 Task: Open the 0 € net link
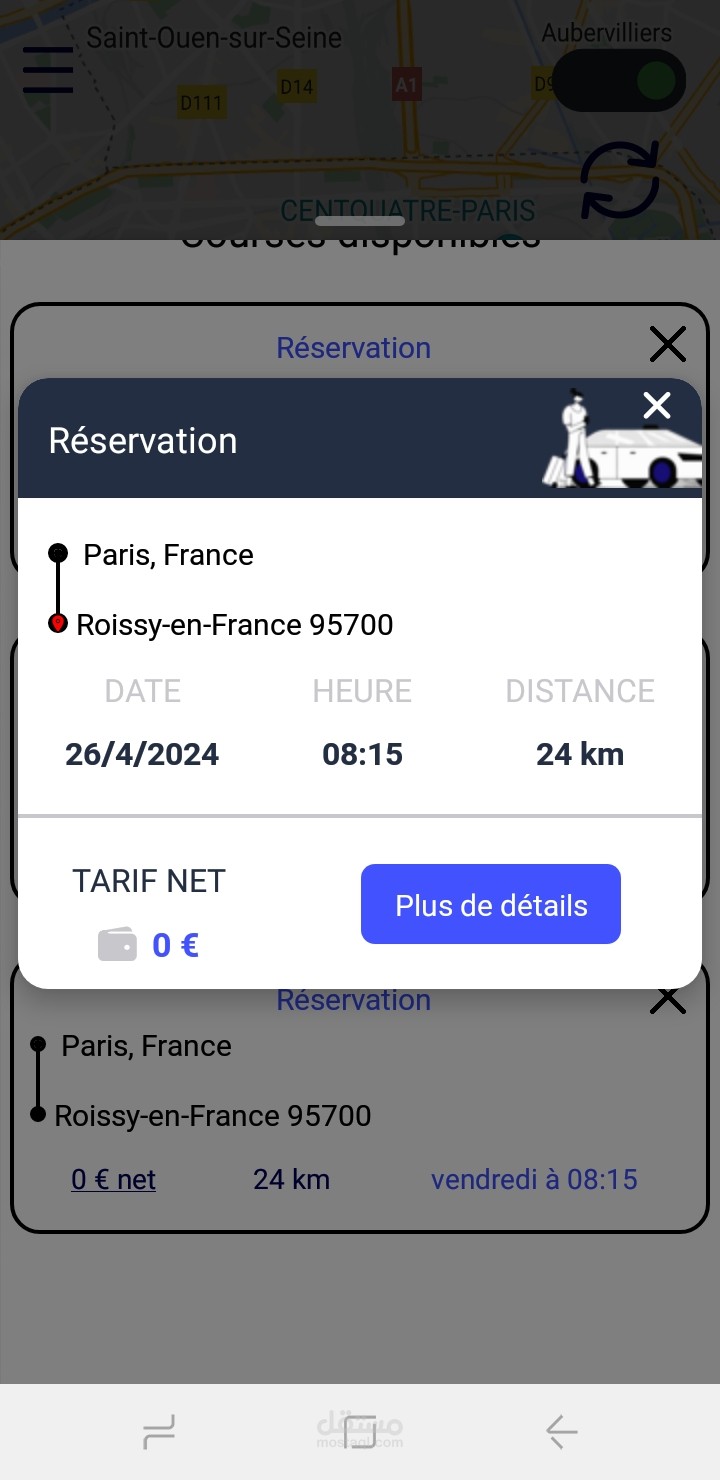(113, 1180)
